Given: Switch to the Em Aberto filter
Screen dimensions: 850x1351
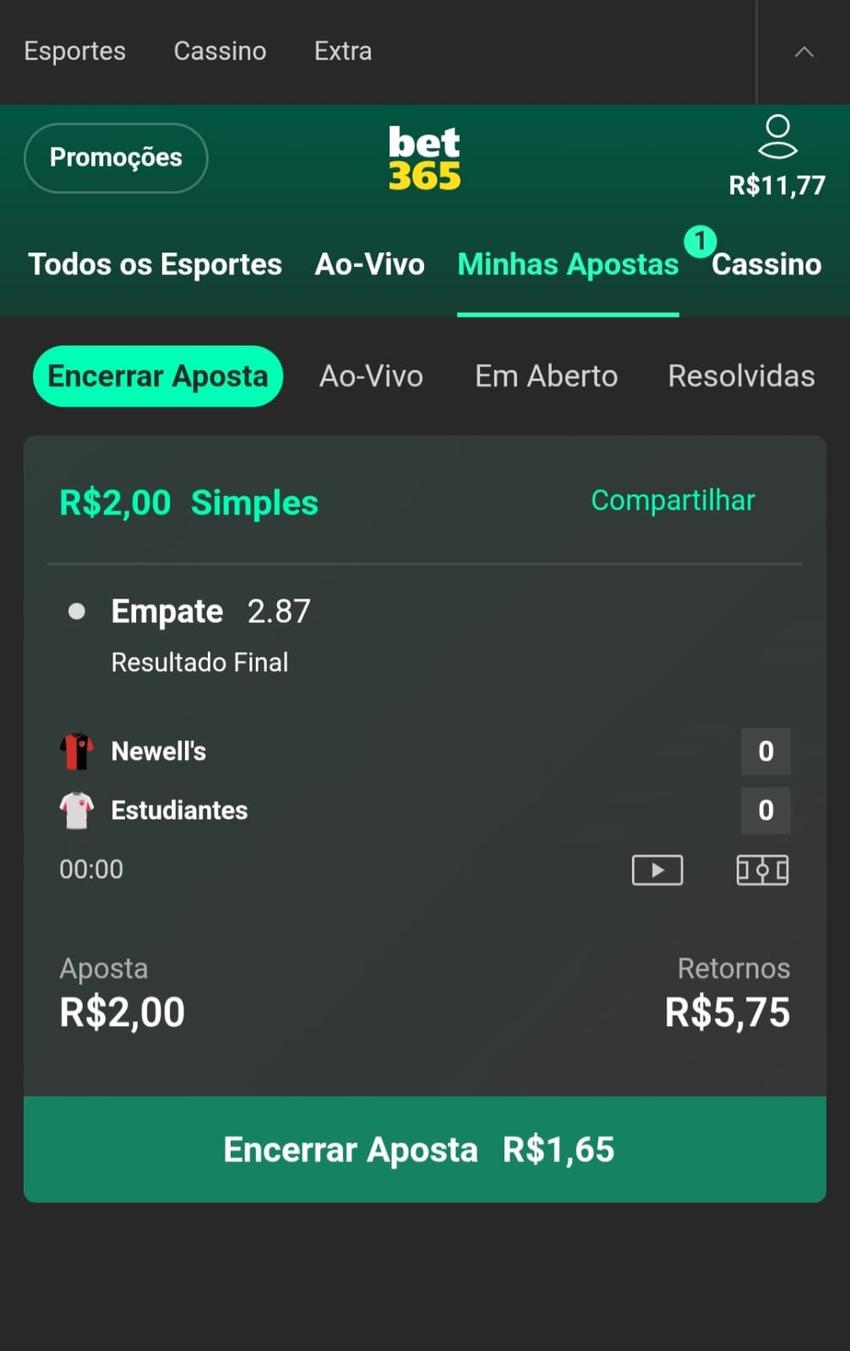Looking at the screenshot, I should point(546,375).
